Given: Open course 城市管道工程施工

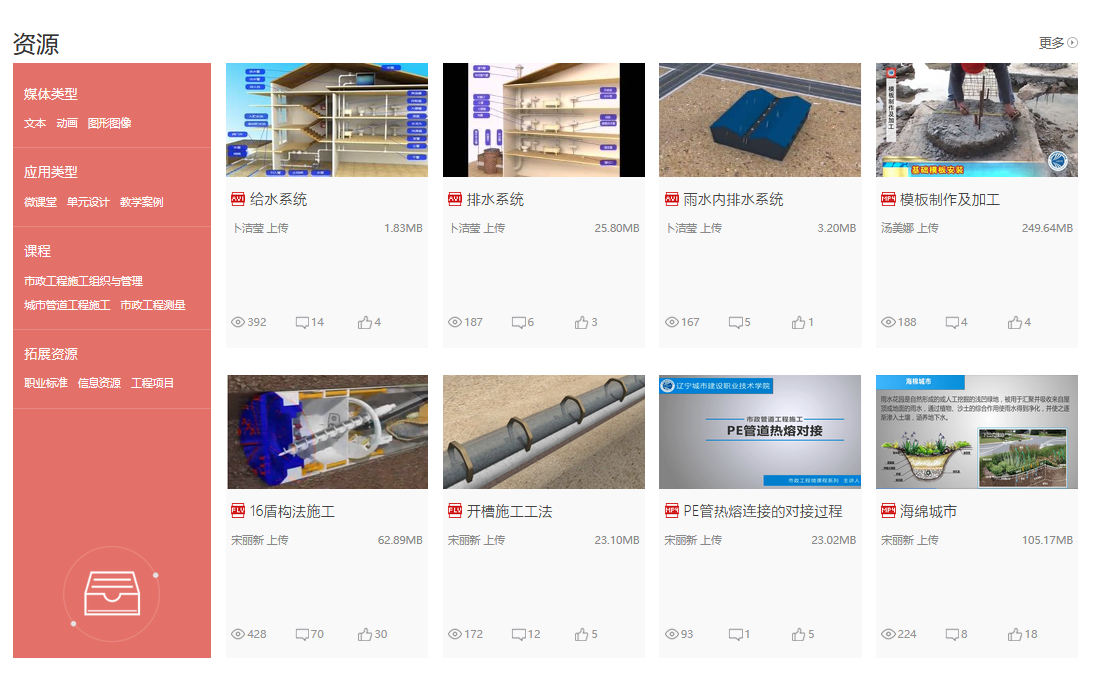Looking at the screenshot, I should coord(67,305).
